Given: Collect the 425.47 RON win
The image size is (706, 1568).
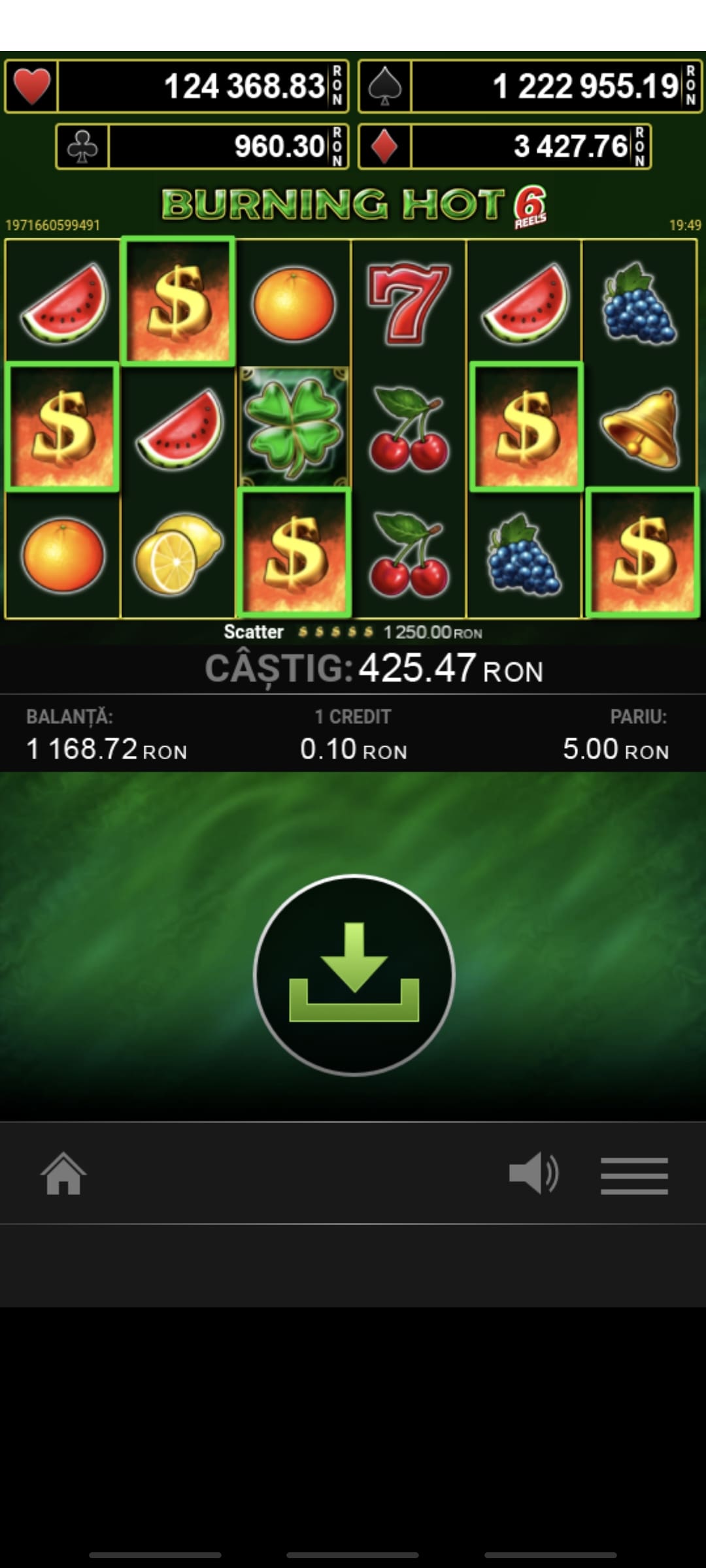Looking at the screenshot, I should pyautogui.click(x=354, y=974).
